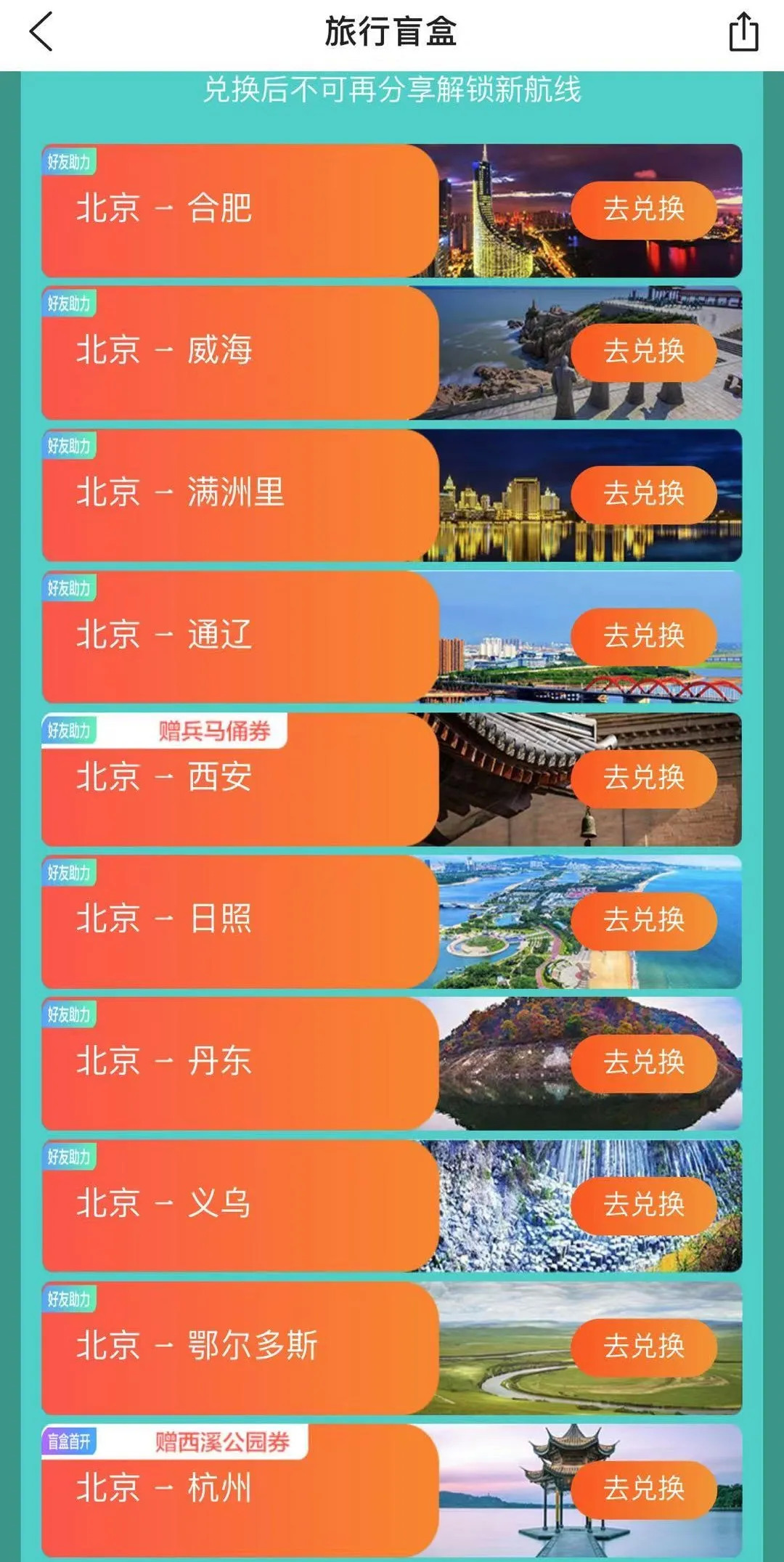Screen dimensions: 784x1562
Task: Redeem the 北京 - 杭州 route
Action: coord(644,1489)
